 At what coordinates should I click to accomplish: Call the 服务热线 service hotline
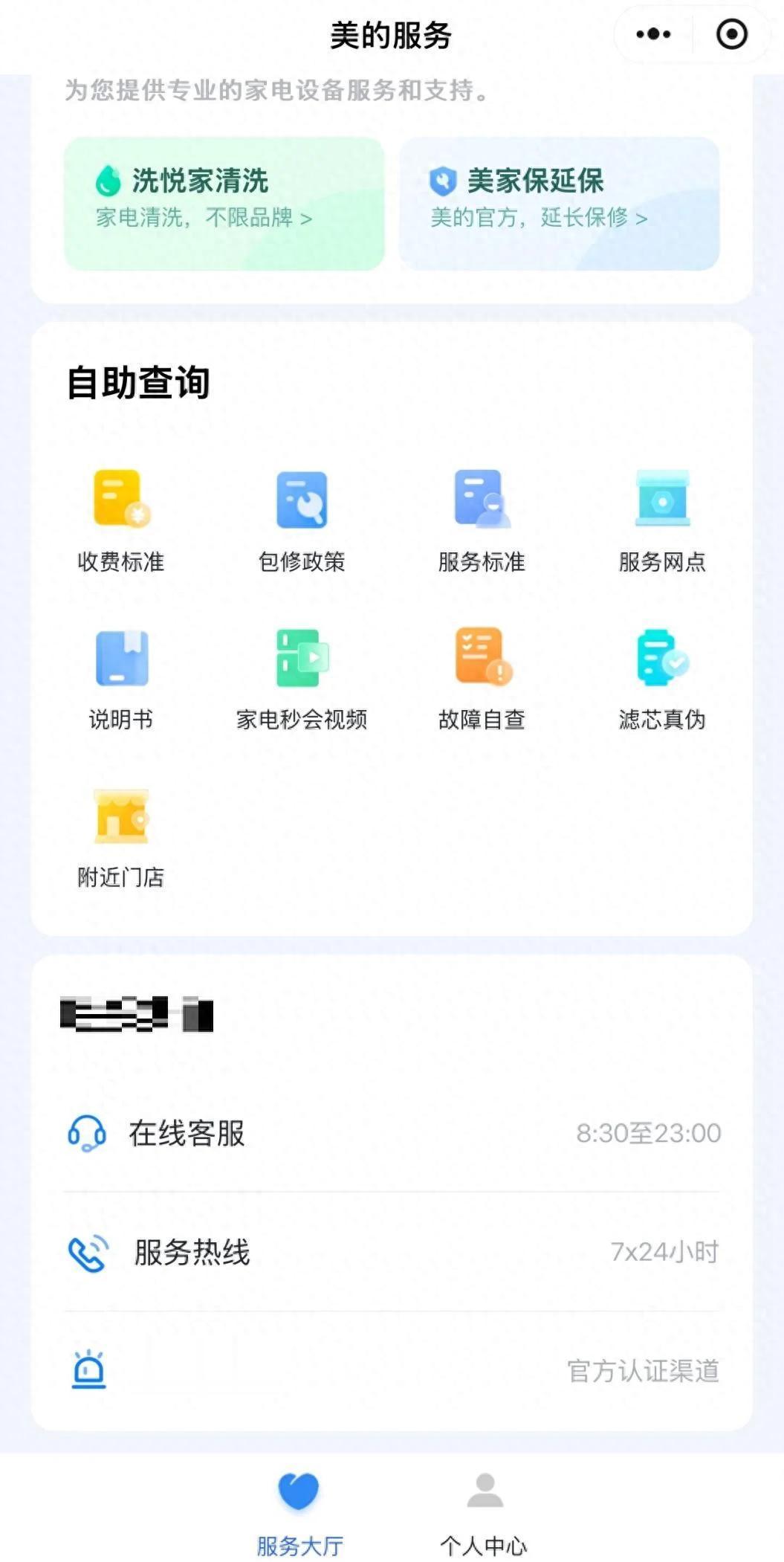(392, 1252)
